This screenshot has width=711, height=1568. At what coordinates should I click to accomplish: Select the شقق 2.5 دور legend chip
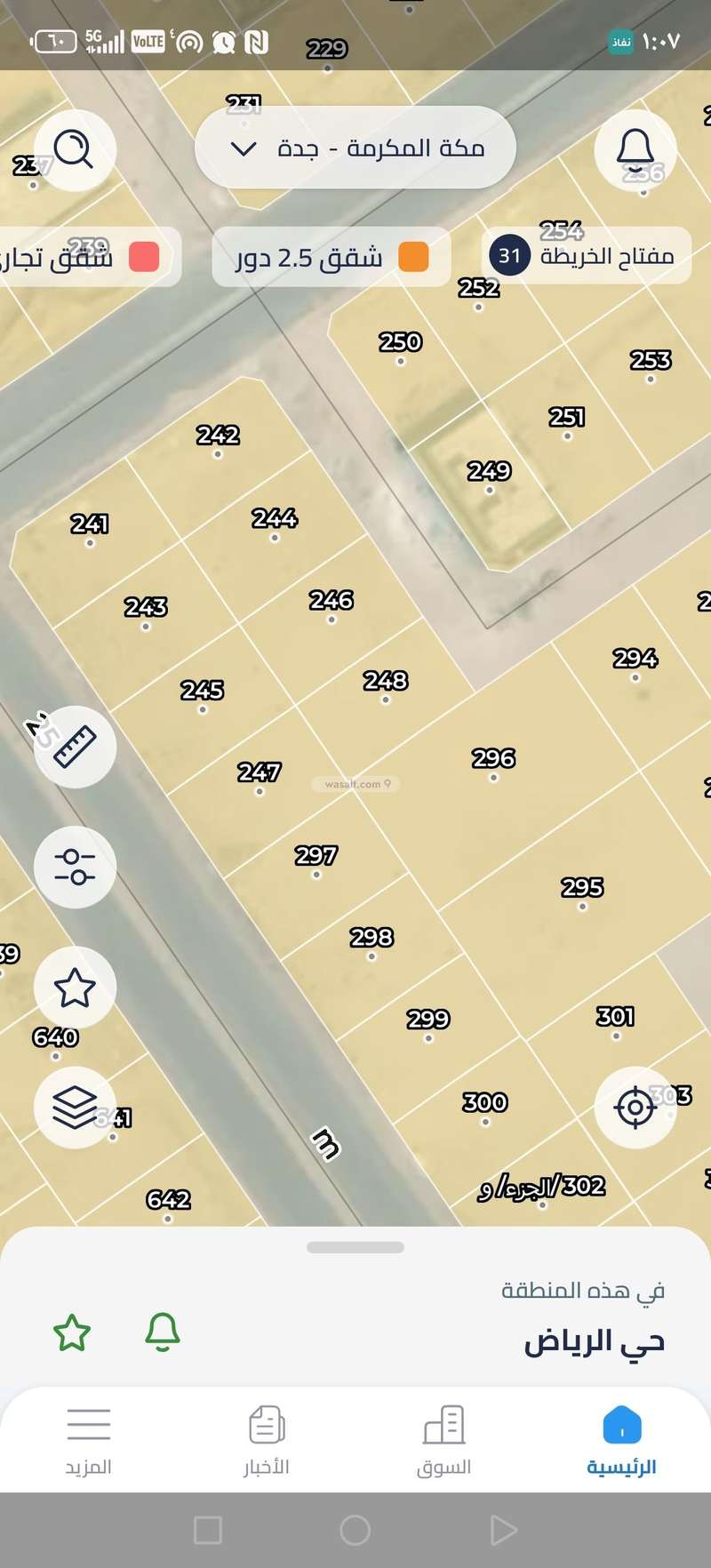coord(331,258)
